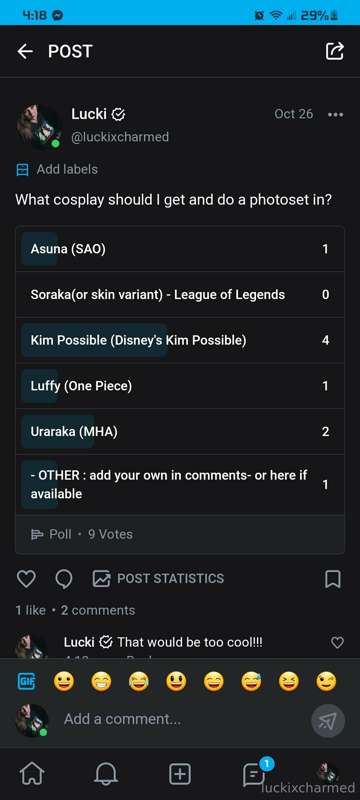This screenshot has width=360, height=800.
Task: Open messages tab with badge
Action: pyautogui.click(x=255, y=774)
